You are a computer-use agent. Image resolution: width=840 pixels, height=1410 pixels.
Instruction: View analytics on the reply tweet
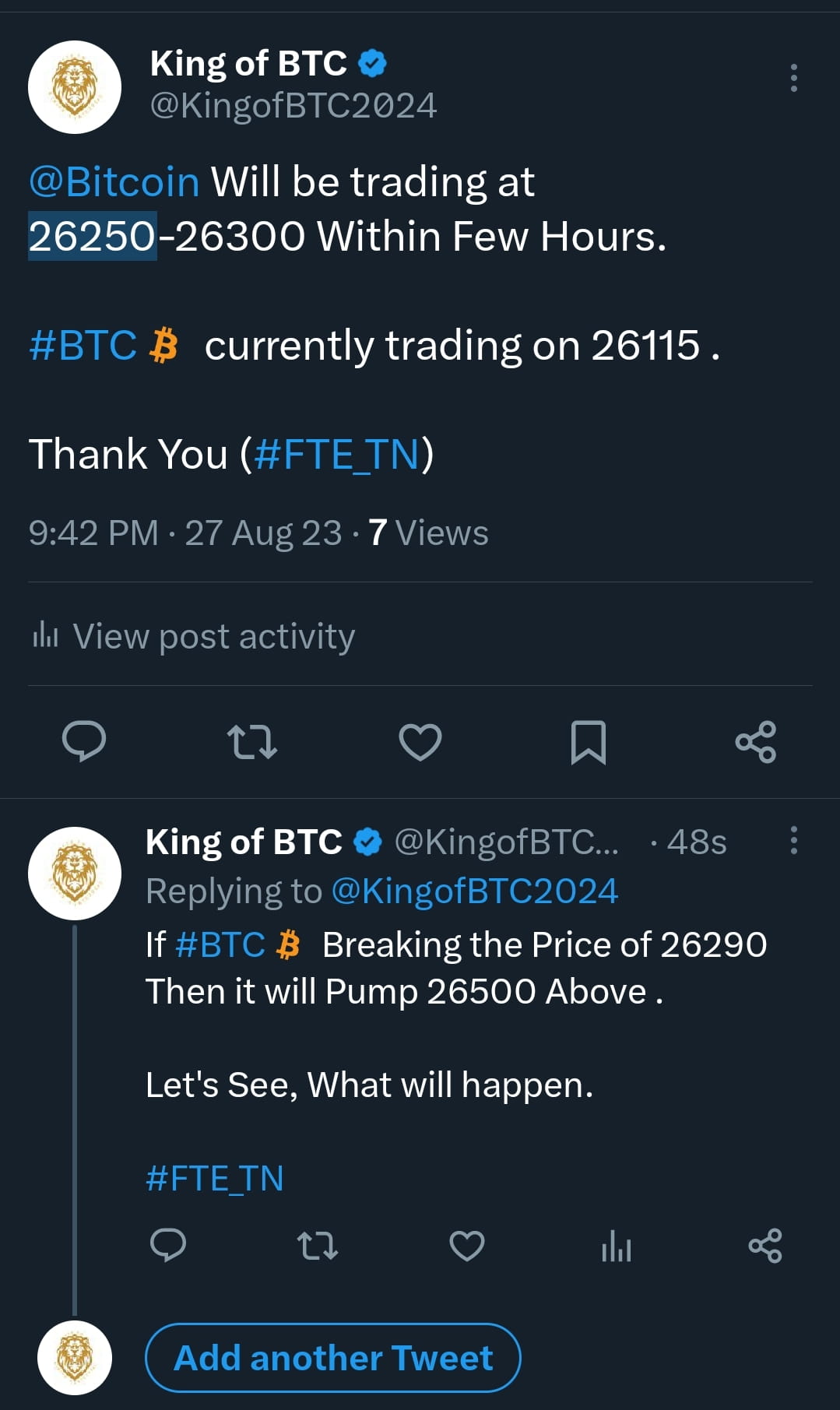click(616, 1246)
